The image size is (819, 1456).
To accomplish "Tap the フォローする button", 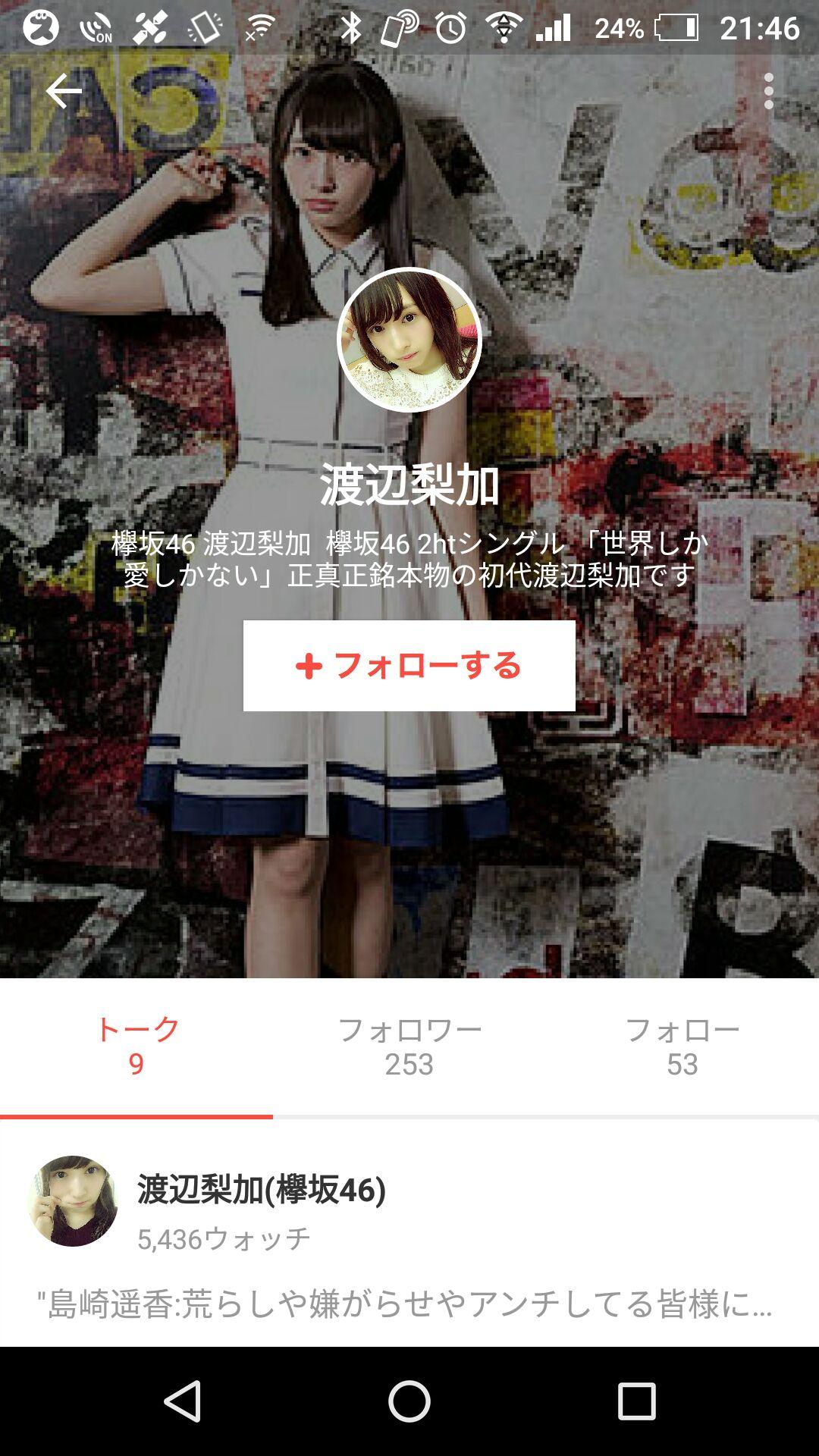I will pyautogui.click(x=409, y=666).
